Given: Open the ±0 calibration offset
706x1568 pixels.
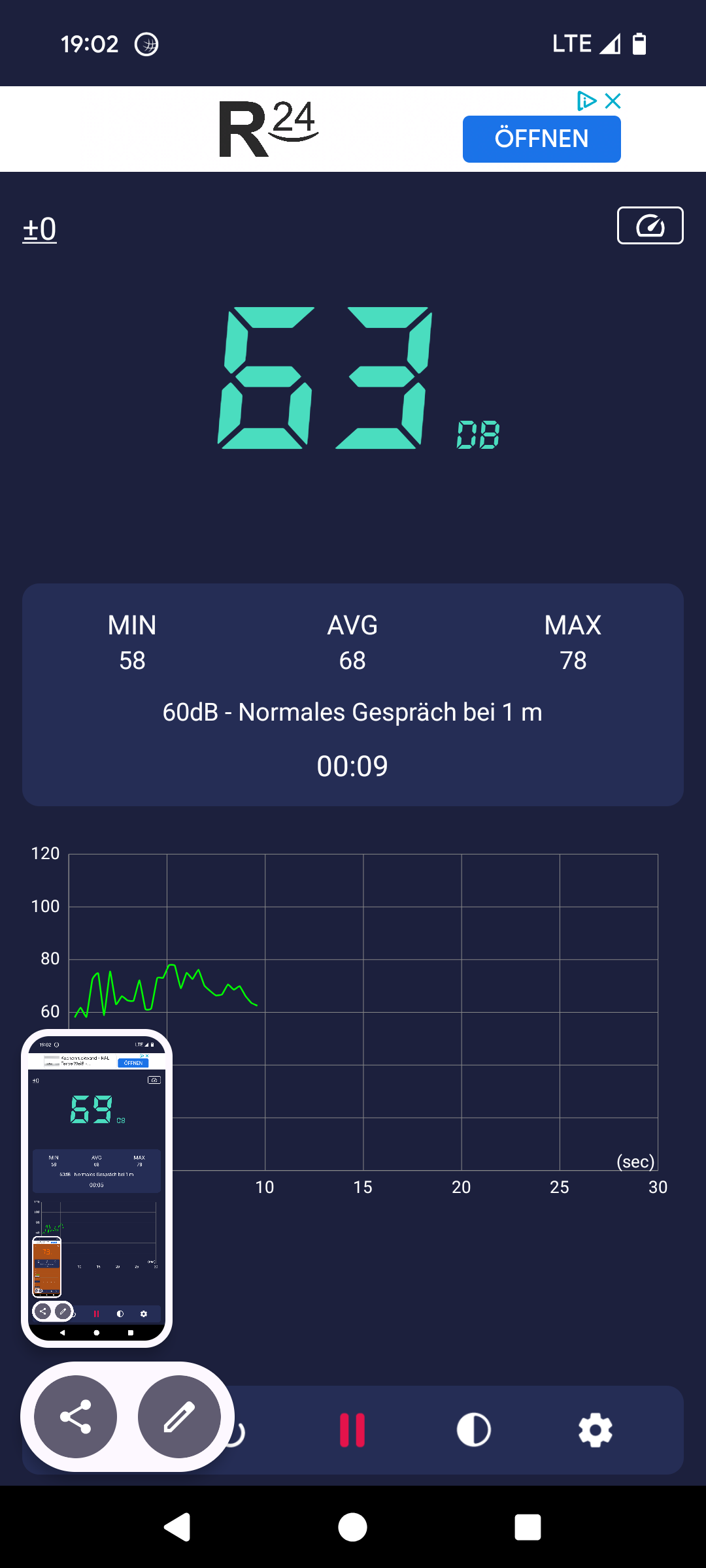Looking at the screenshot, I should (40, 230).
